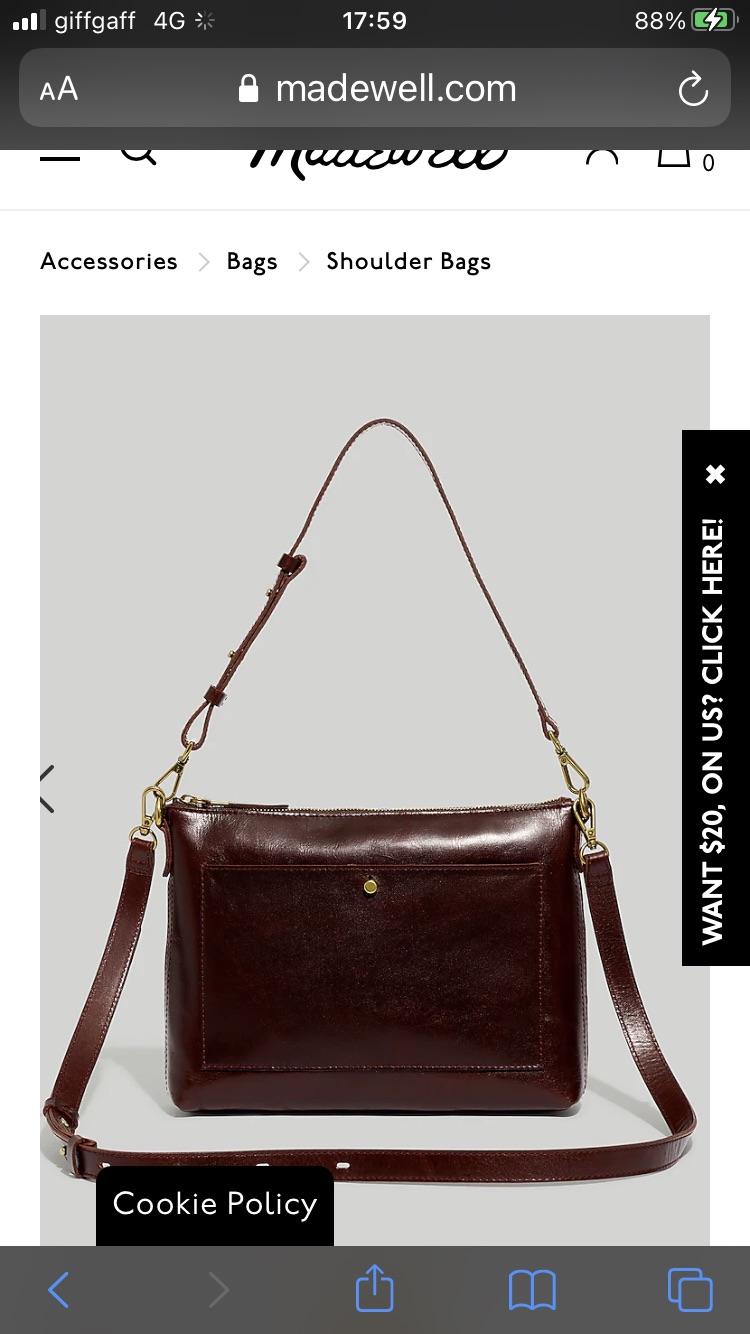Reload the madewell.com page
750x1334 pixels.
coord(692,90)
